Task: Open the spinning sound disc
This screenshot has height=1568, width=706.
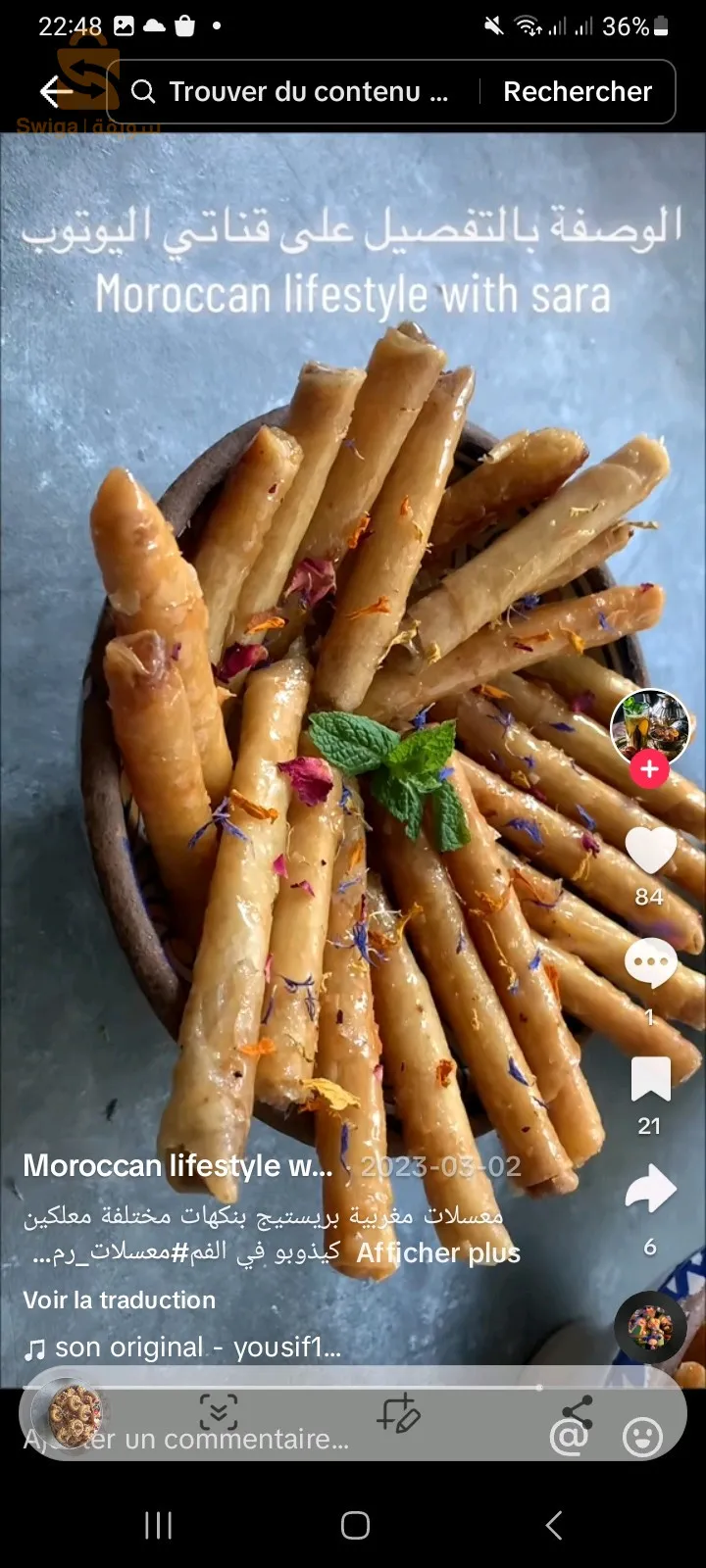Action: (649, 1328)
